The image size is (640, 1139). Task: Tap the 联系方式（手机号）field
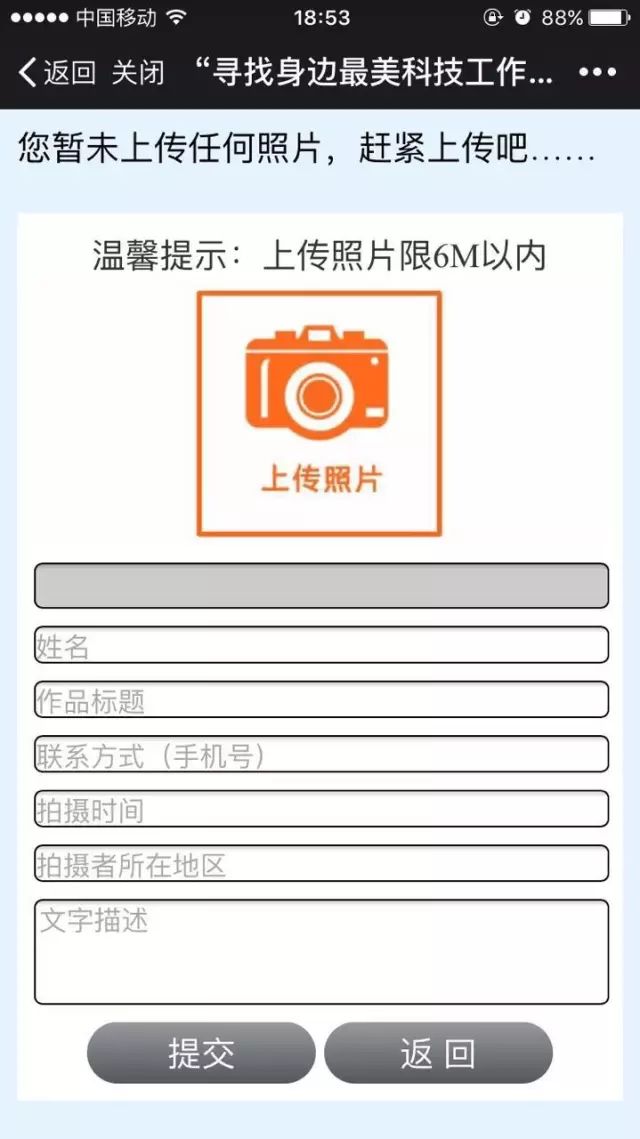321,755
